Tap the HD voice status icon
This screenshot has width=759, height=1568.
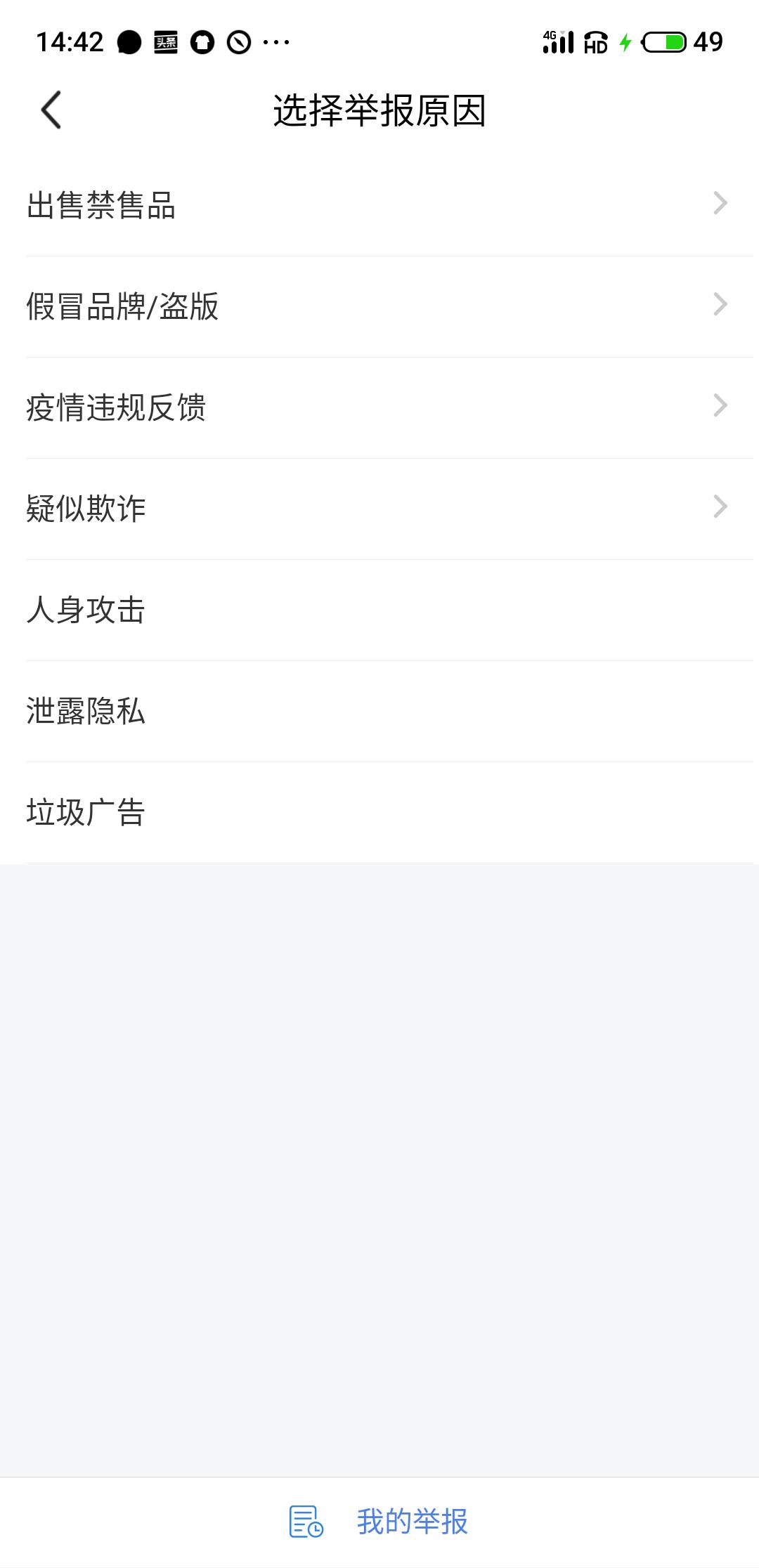pyautogui.click(x=595, y=44)
